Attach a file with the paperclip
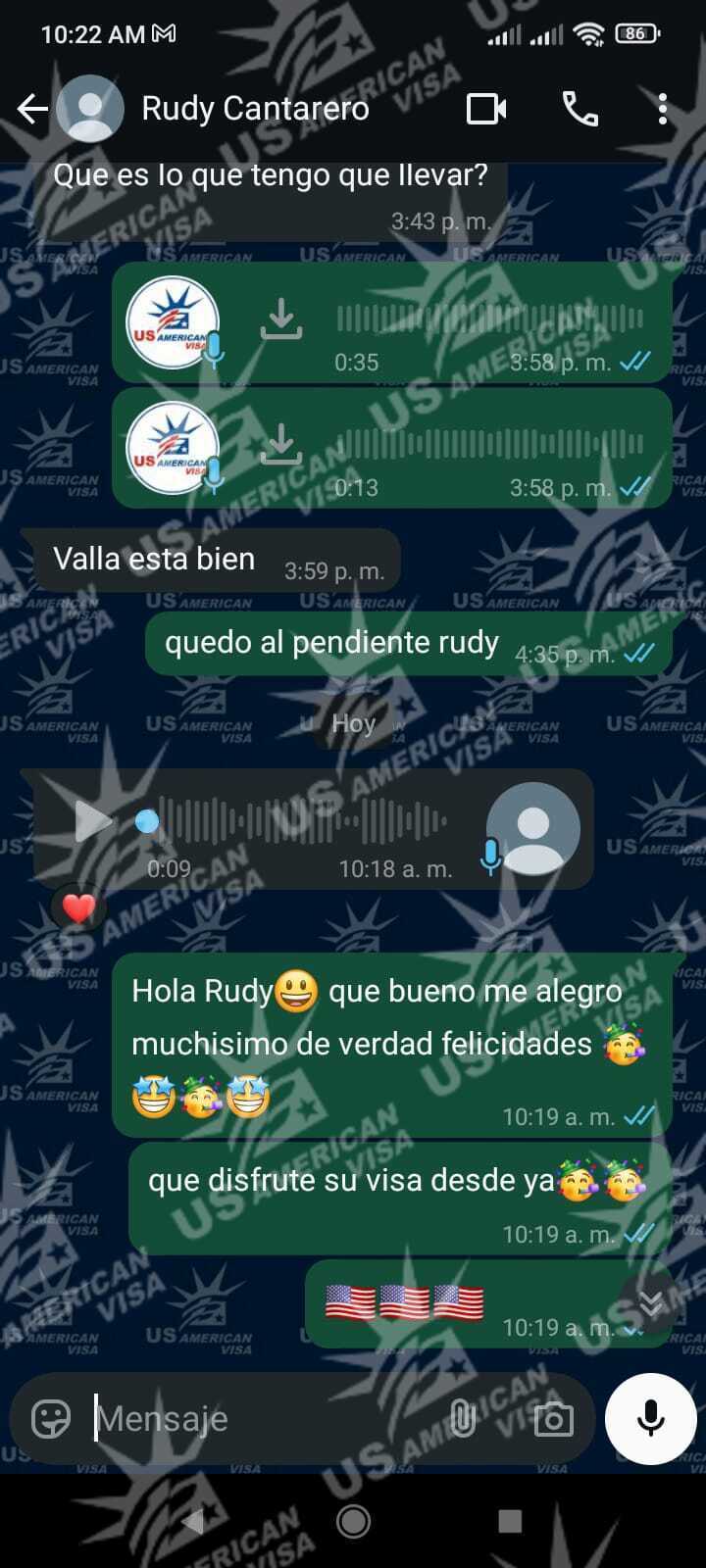The height and width of the screenshot is (1568, 706). point(462,1418)
